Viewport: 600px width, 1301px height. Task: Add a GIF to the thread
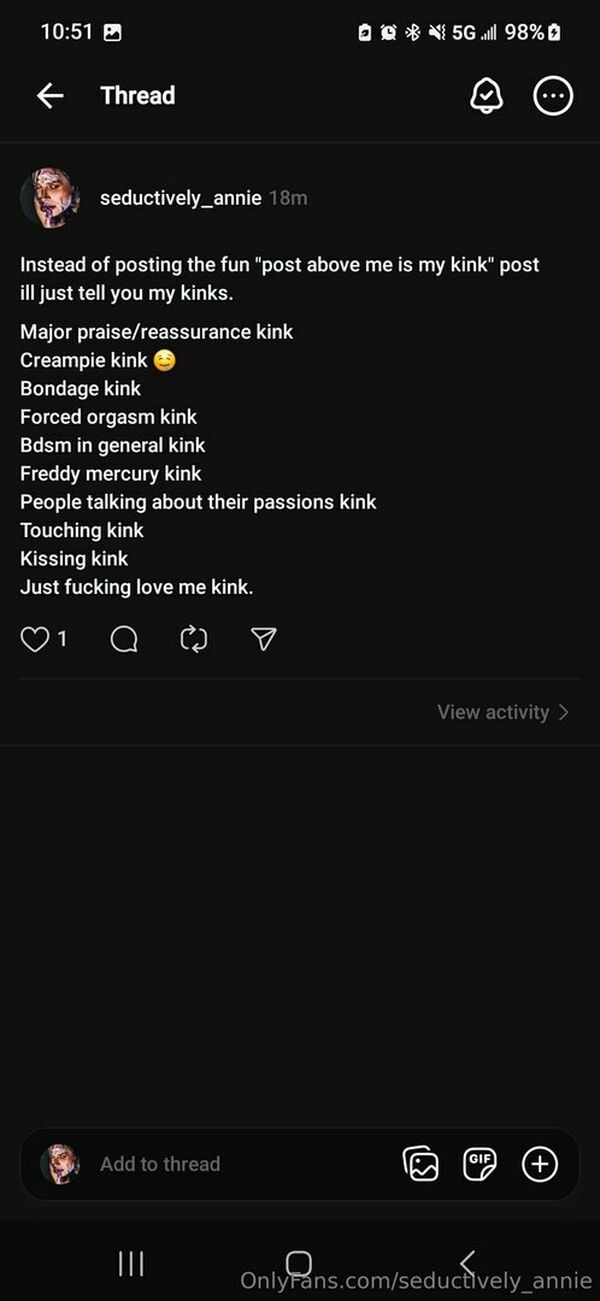(481, 1163)
